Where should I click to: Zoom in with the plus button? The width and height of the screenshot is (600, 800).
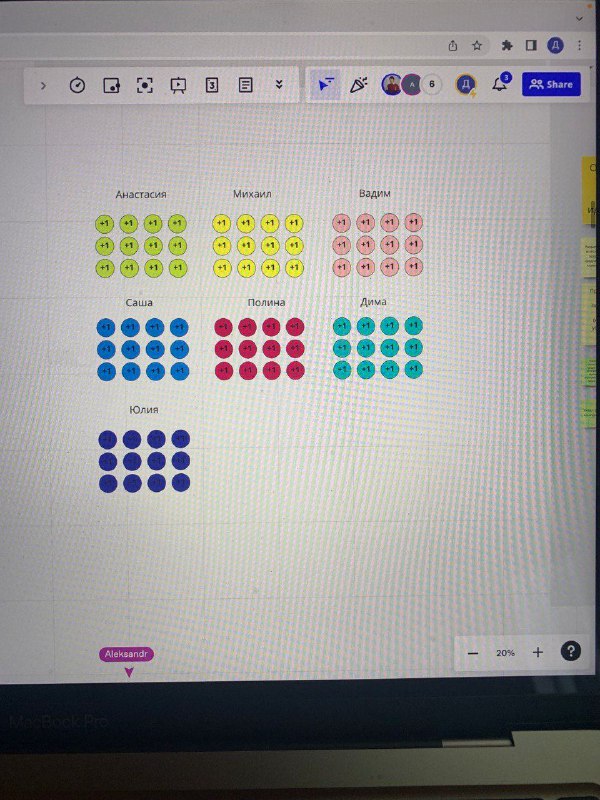coord(537,652)
